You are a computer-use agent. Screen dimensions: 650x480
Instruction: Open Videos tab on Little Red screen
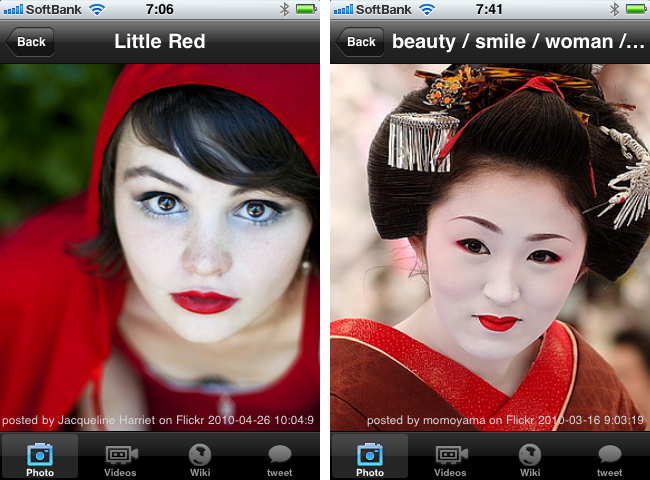(120, 458)
